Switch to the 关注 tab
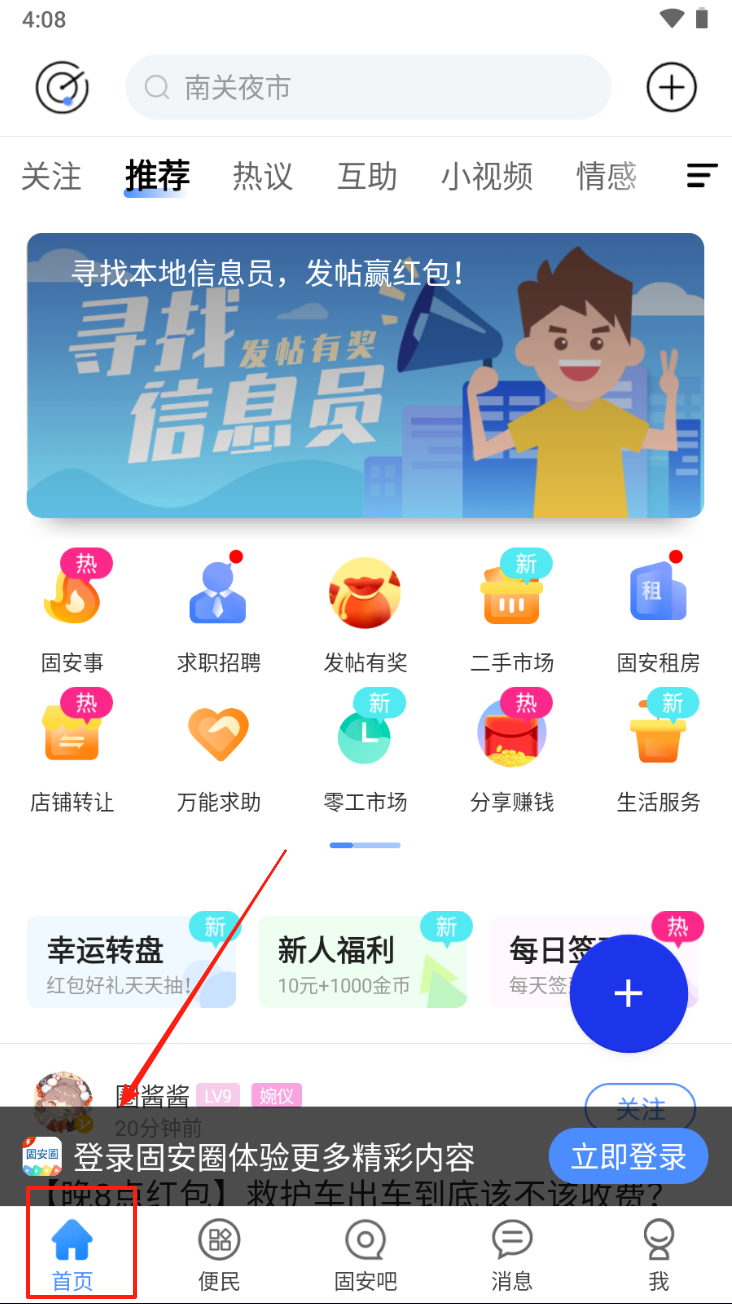 point(51,177)
